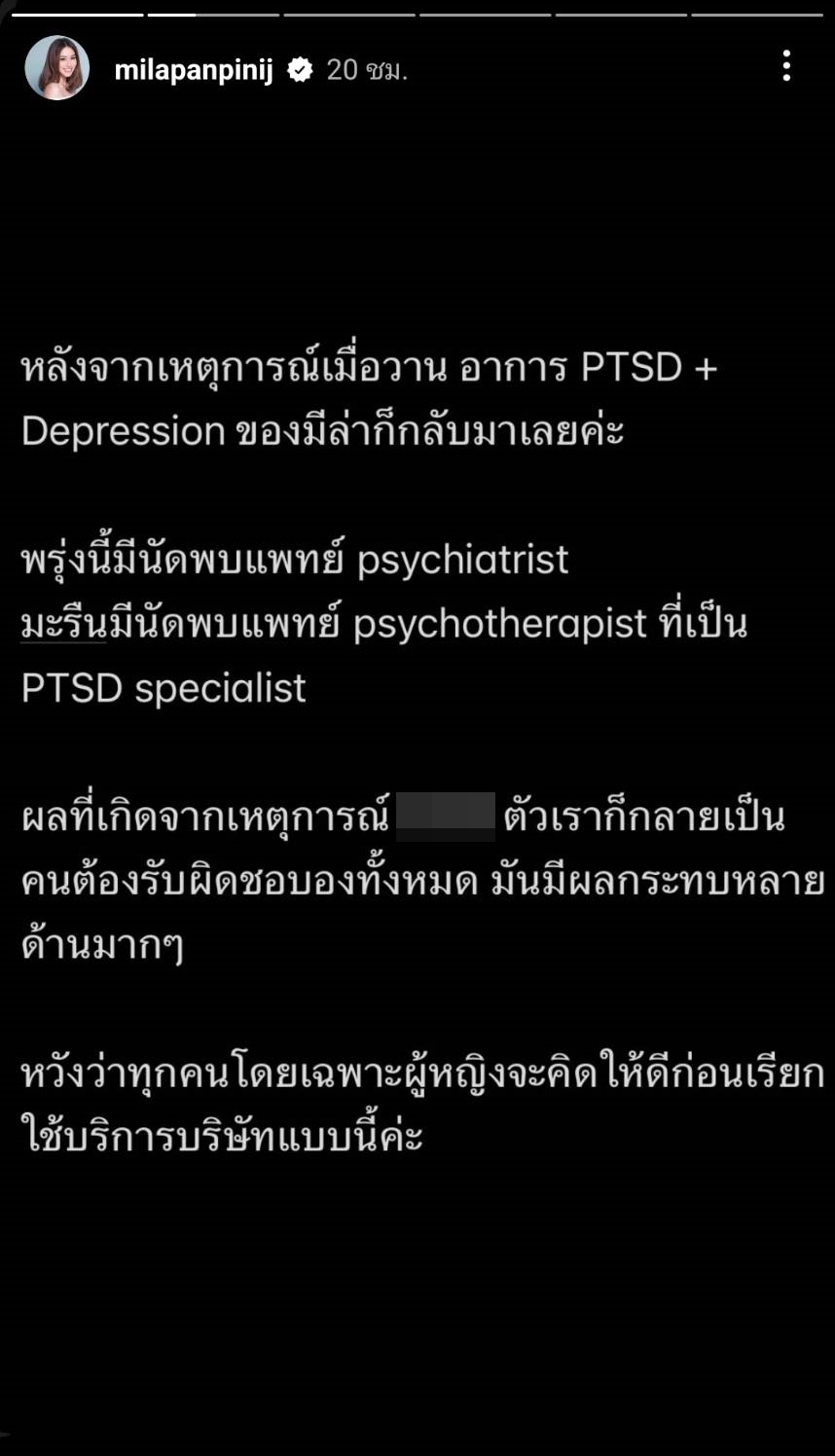Click the word "Depression" in the first paragraph
Image resolution: width=835 pixels, height=1456 pixels.
(x=127, y=429)
